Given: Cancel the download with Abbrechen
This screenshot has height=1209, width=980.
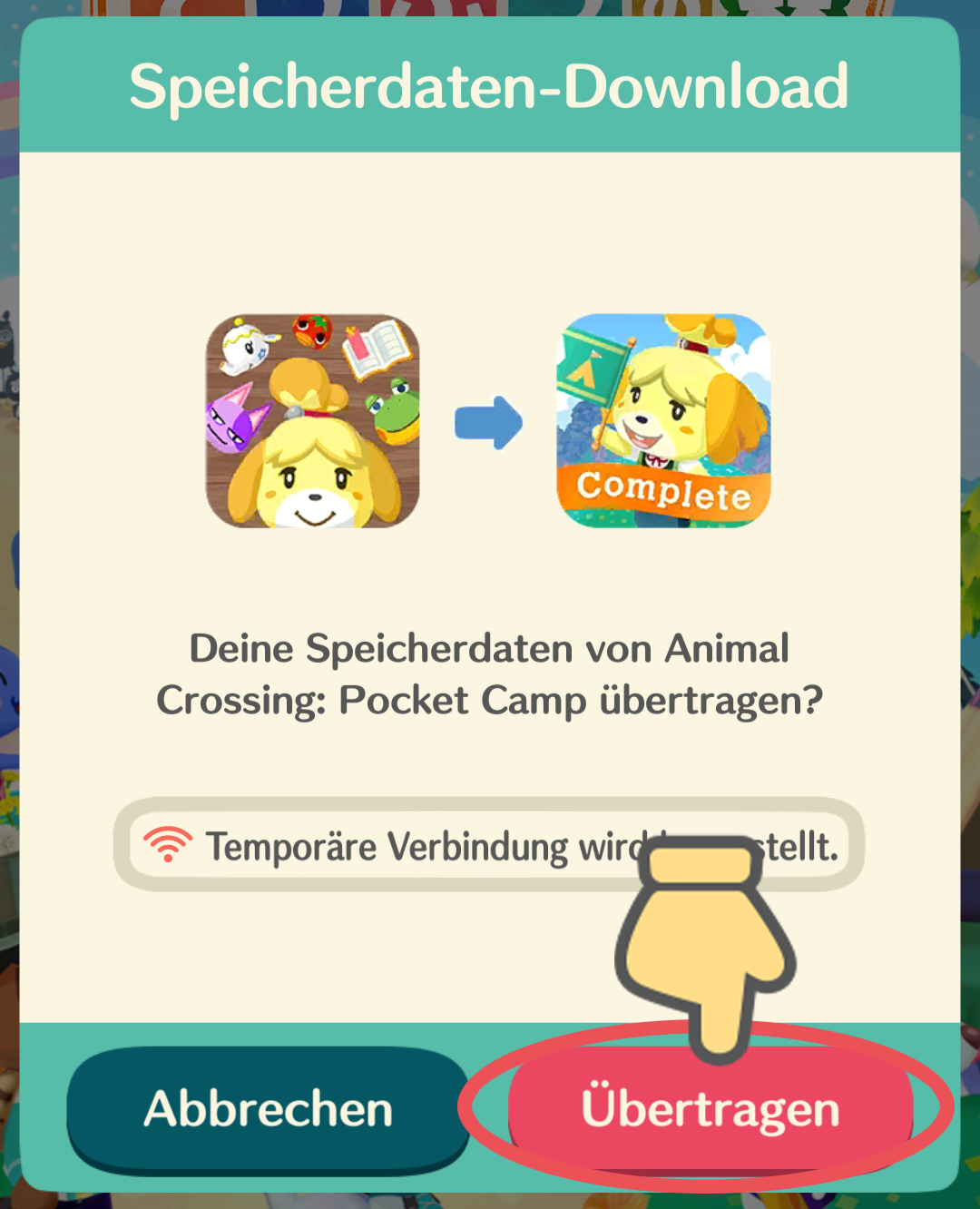Looking at the screenshot, I should point(268,1109).
